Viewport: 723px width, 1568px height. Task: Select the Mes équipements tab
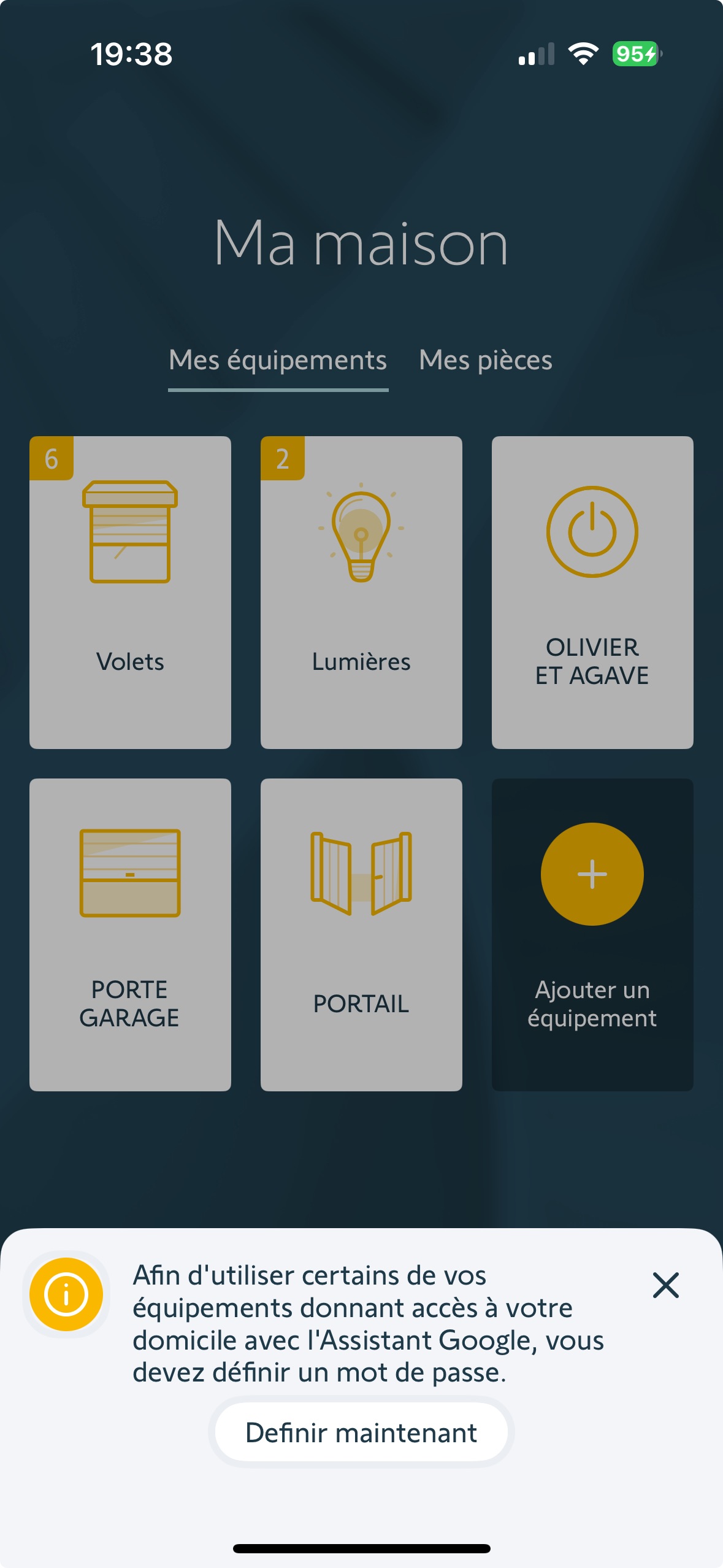[x=278, y=360]
